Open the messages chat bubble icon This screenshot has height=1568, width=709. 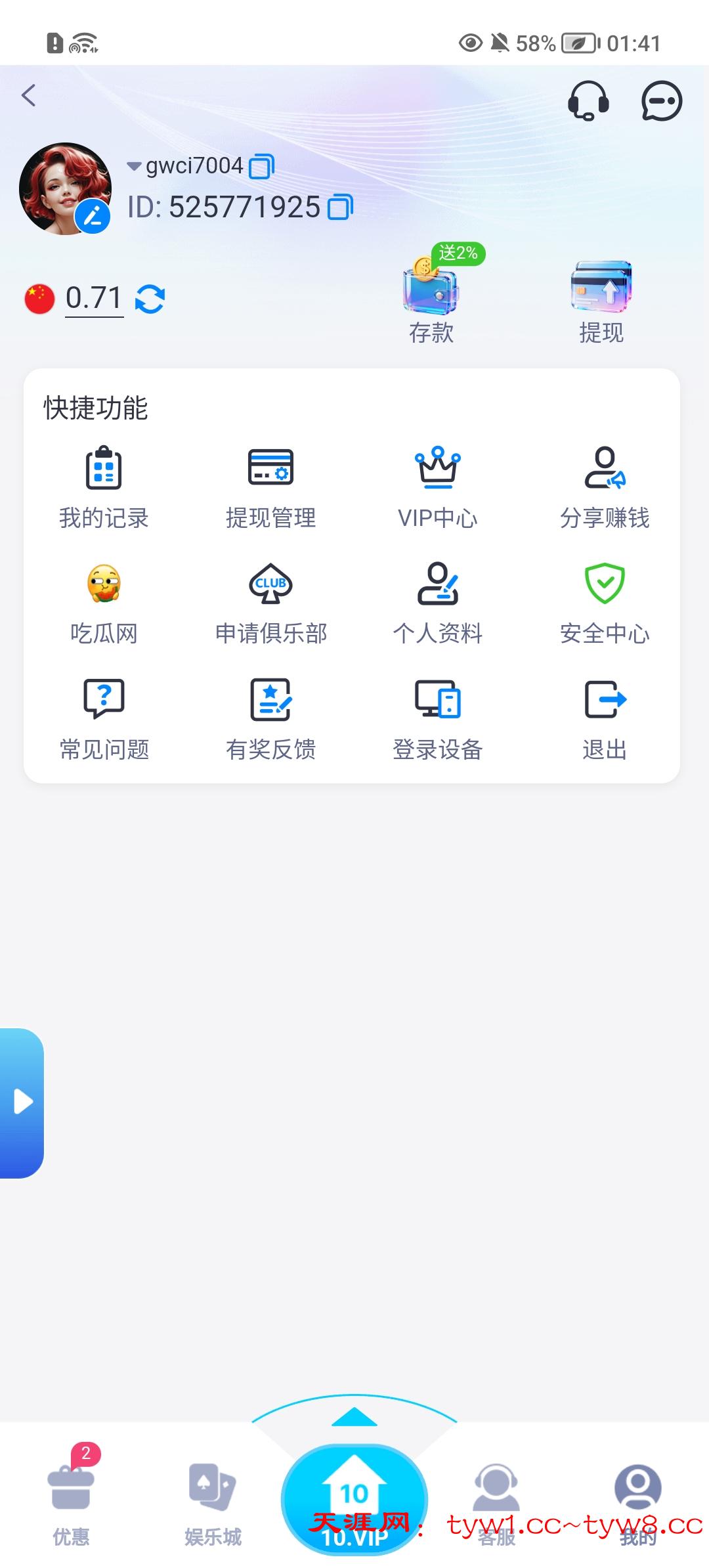click(661, 101)
